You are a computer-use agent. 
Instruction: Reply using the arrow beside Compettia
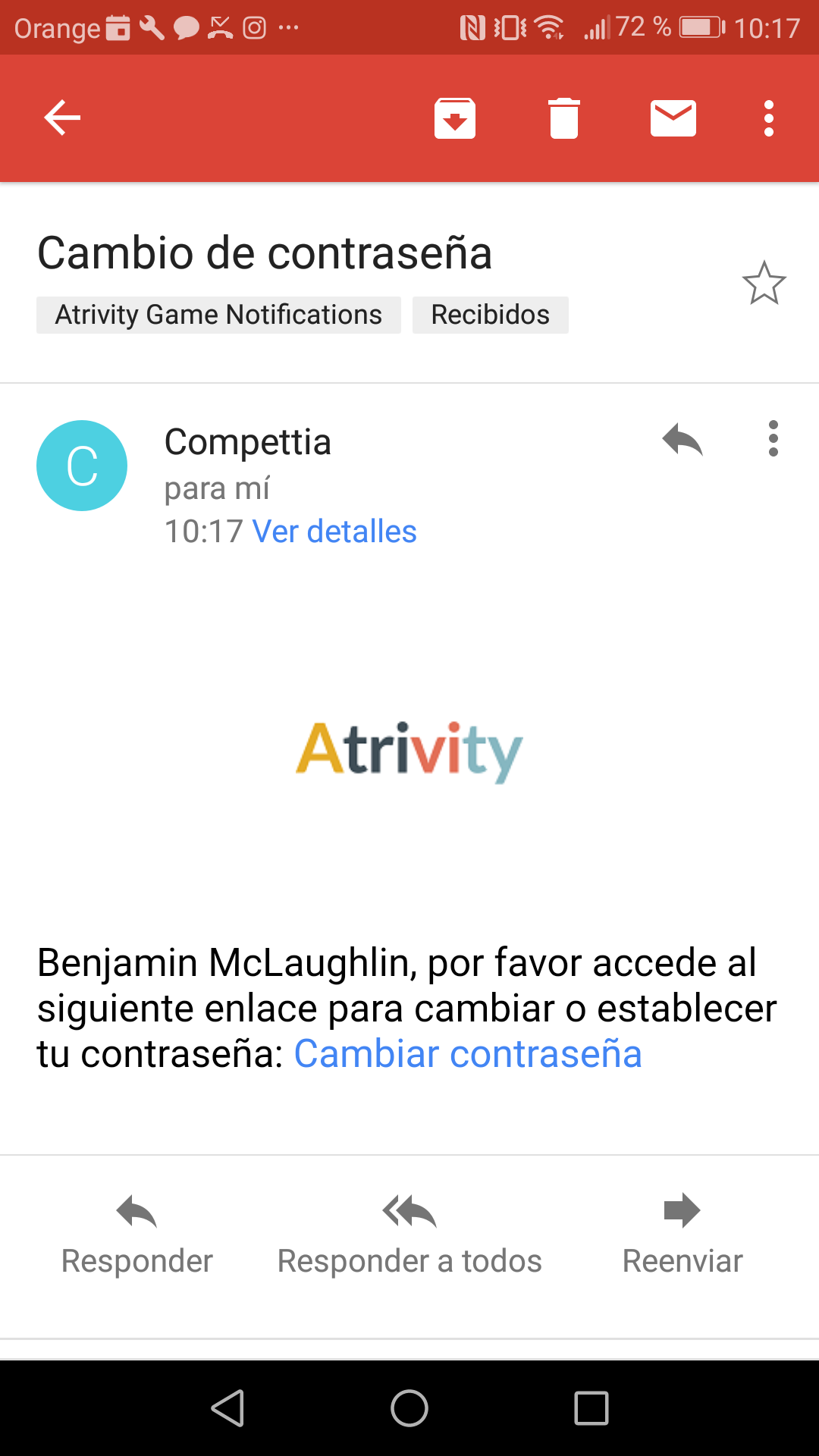coord(682,440)
